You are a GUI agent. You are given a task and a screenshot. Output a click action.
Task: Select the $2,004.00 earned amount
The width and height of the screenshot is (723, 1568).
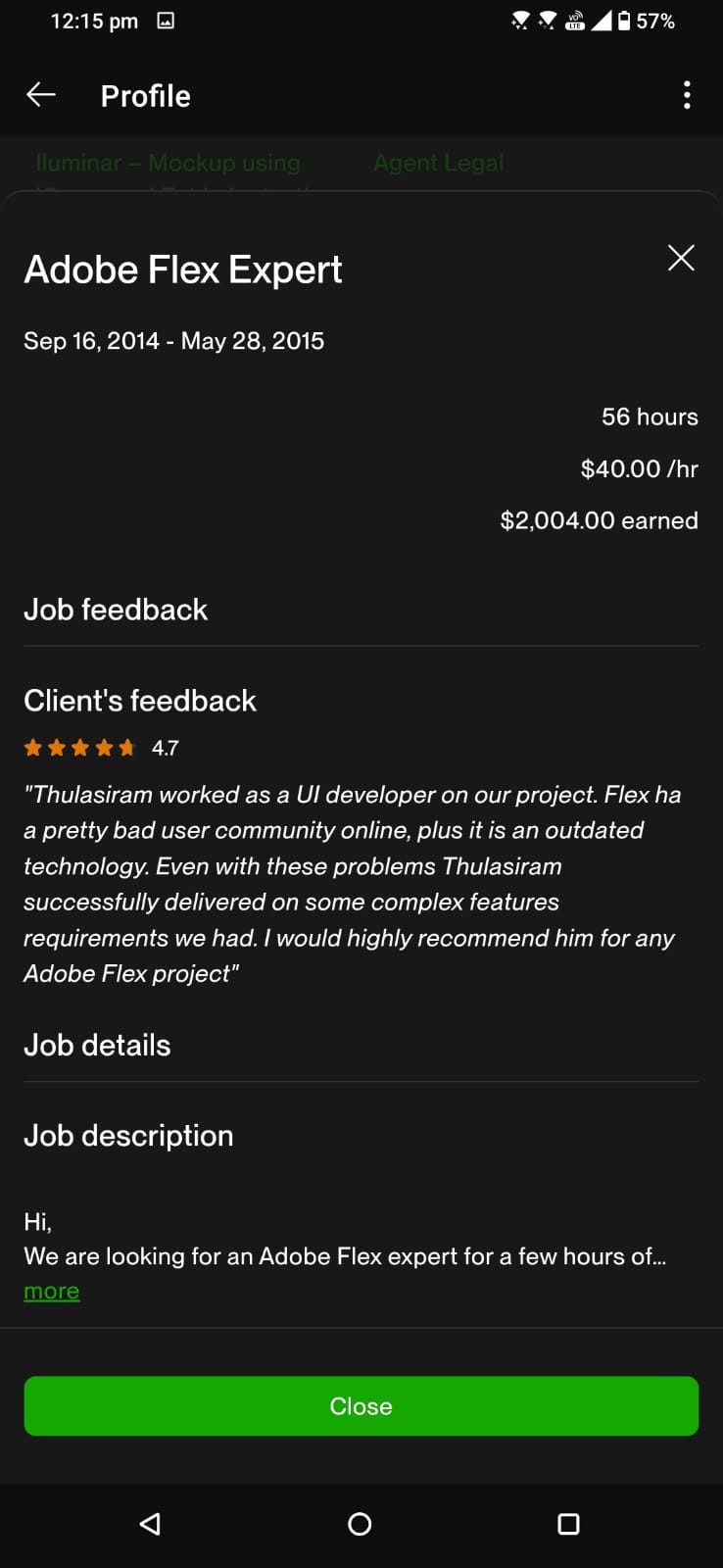tap(600, 520)
